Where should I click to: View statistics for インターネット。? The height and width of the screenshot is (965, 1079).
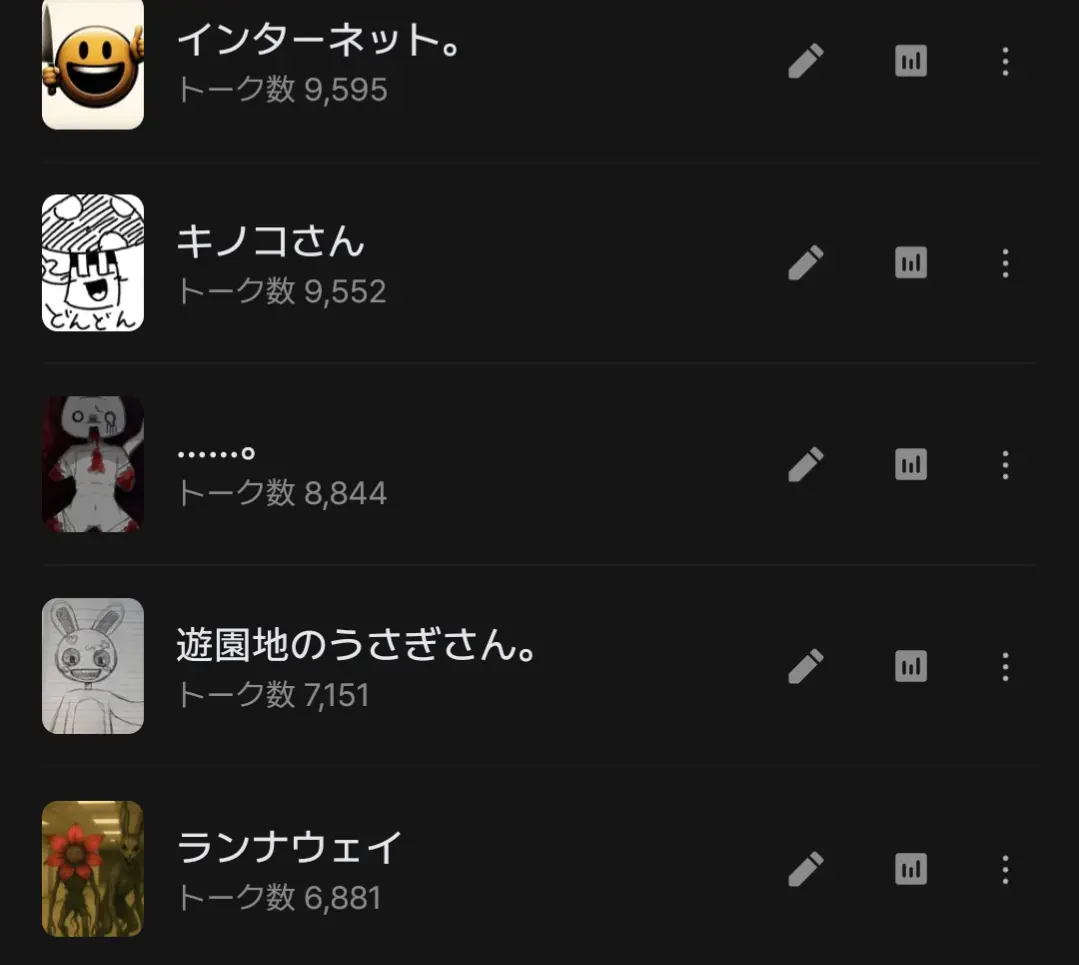(x=910, y=61)
